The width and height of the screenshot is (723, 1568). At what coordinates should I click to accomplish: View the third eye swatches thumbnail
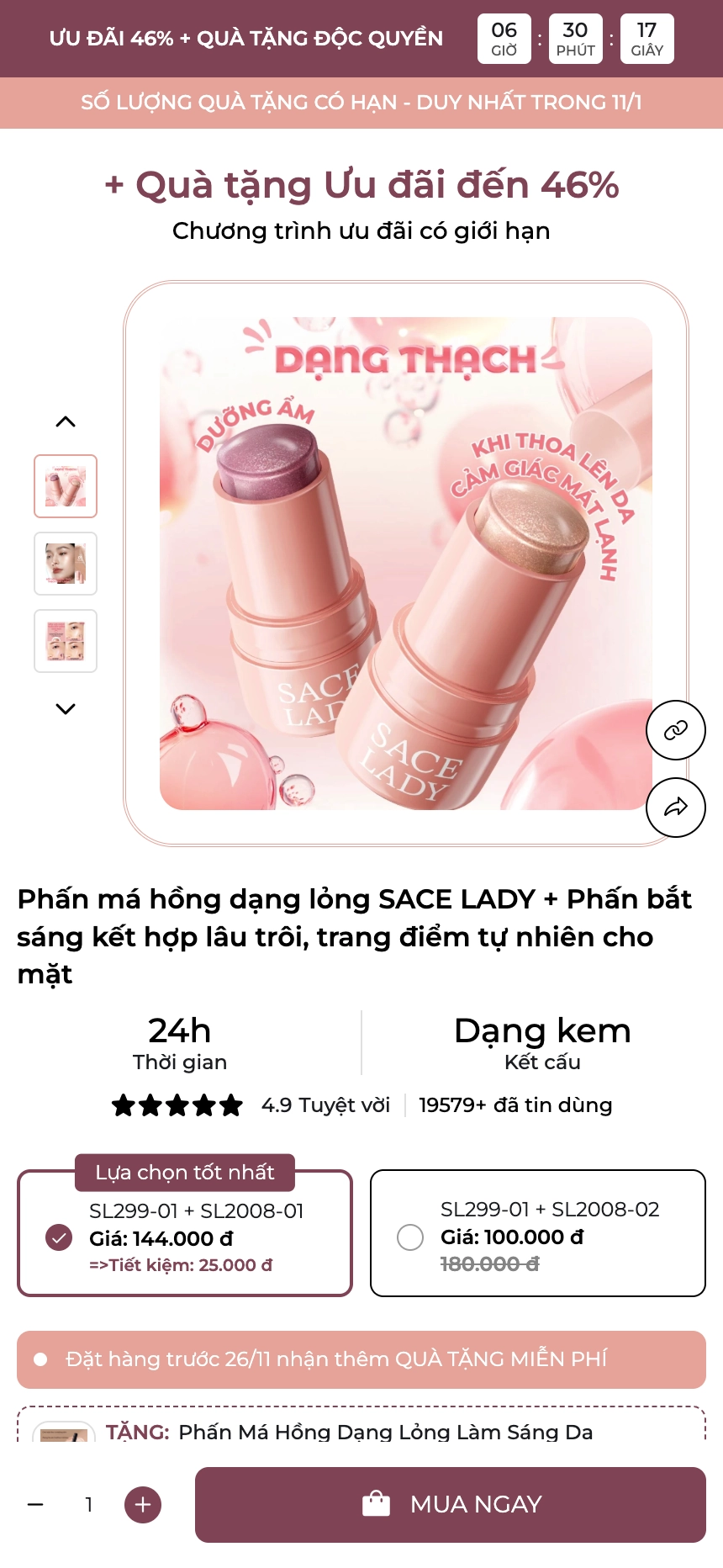pyautogui.click(x=66, y=641)
